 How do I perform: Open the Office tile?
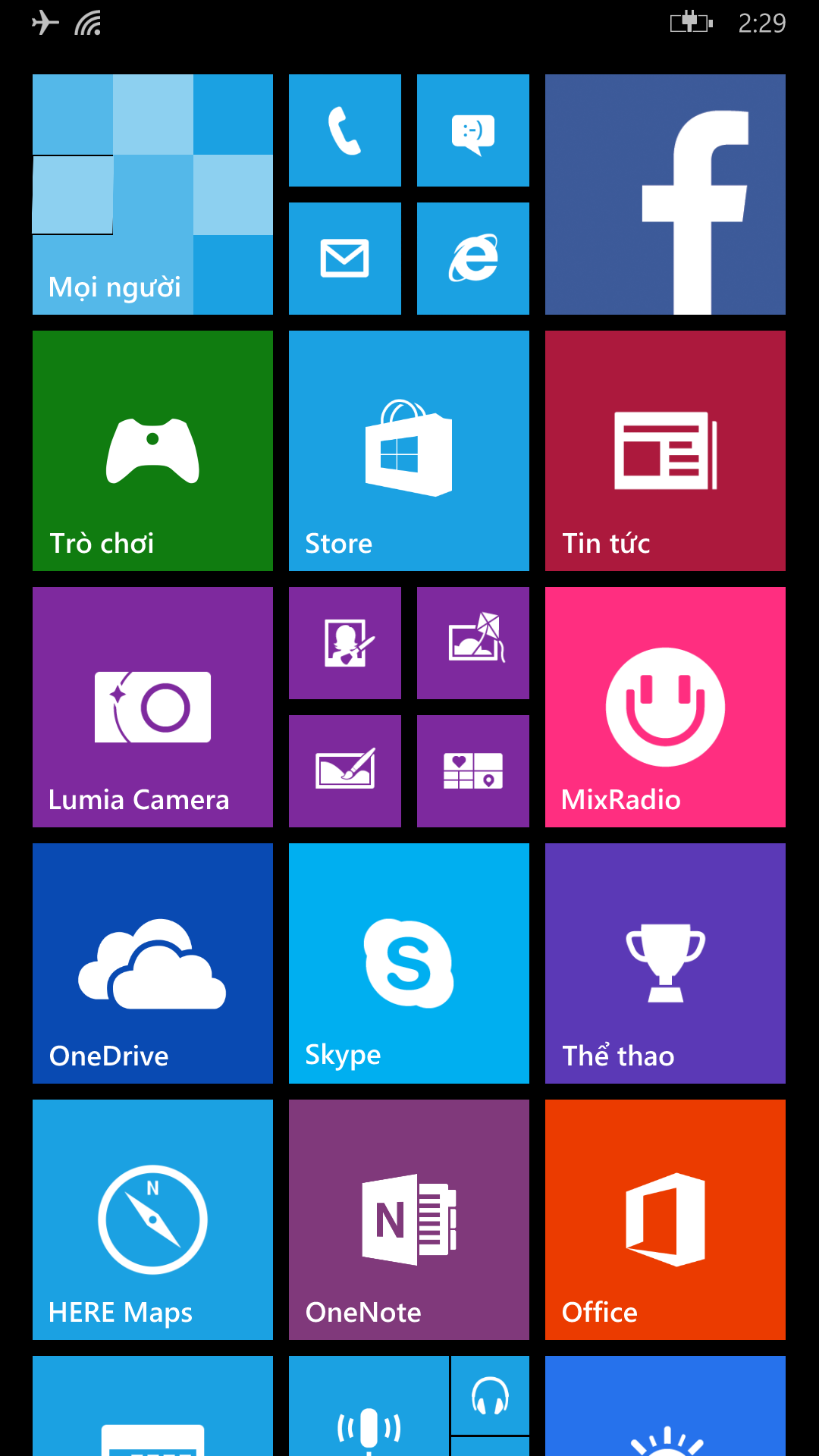(x=665, y=1219)
